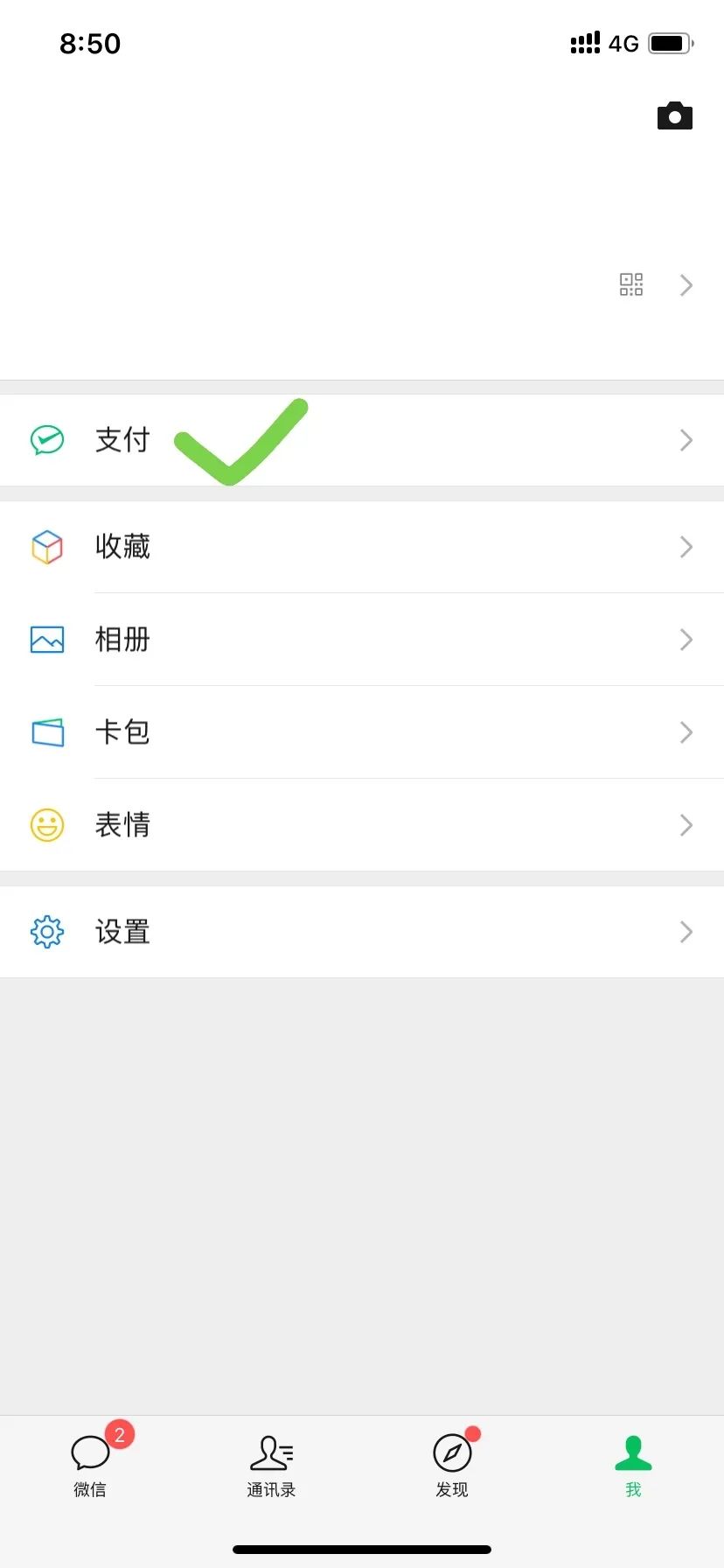Switch to the 发现 discover tab
Viewport: 724px width, 1568px height.
coord(452,1463)
